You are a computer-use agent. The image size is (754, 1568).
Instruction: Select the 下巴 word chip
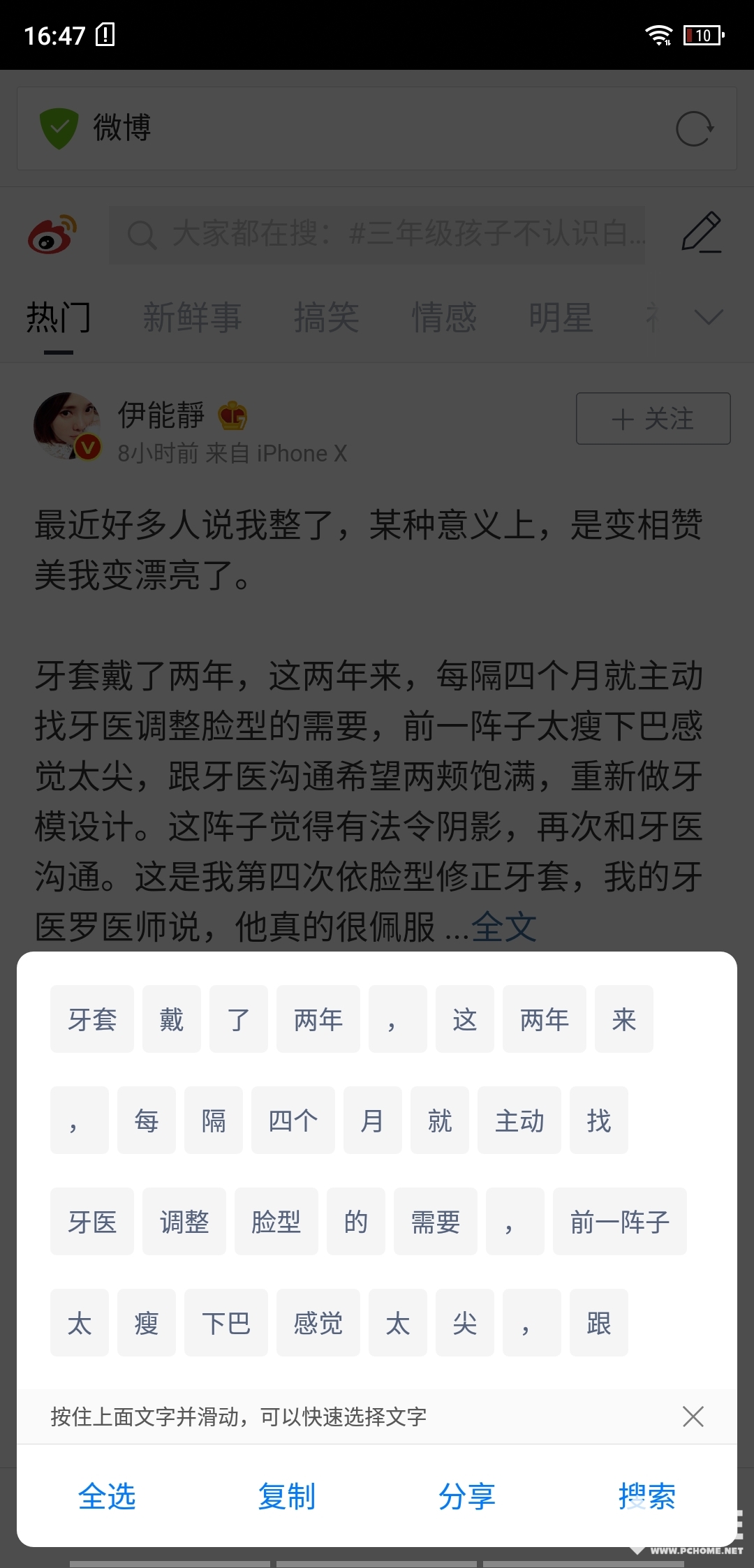(226, 1323)
